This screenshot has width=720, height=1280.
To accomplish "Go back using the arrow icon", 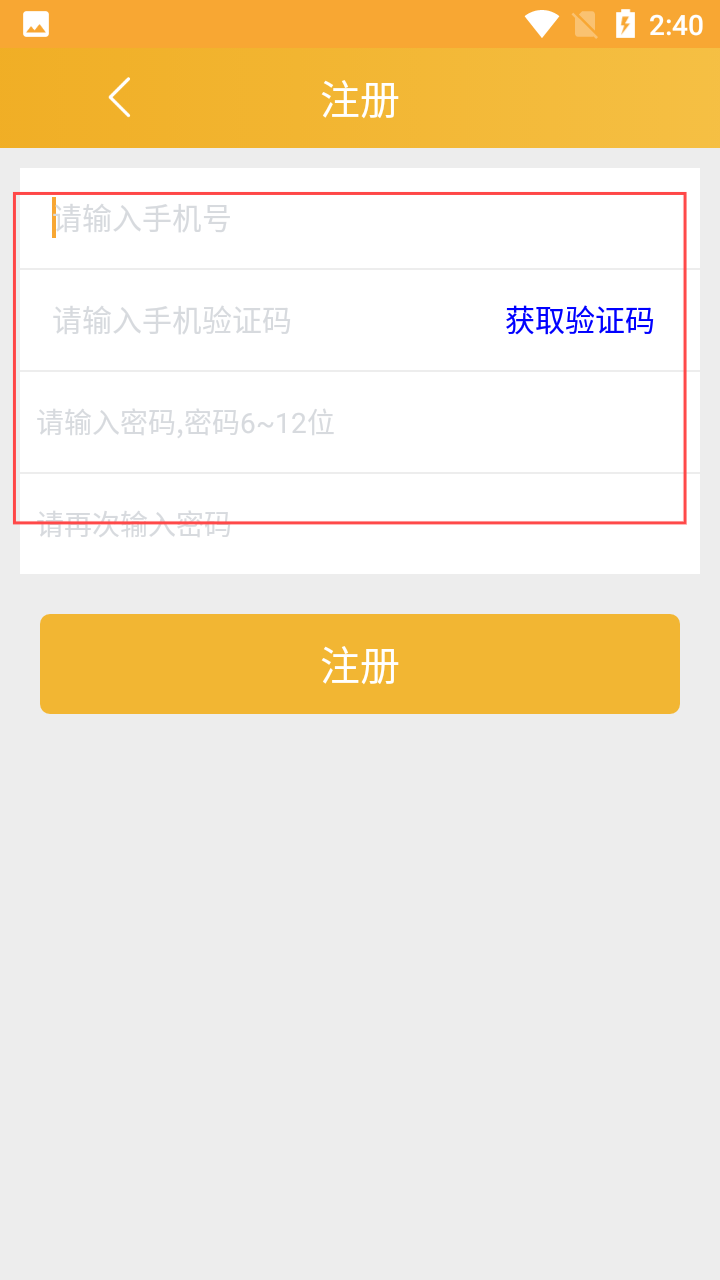I will 120,98.
